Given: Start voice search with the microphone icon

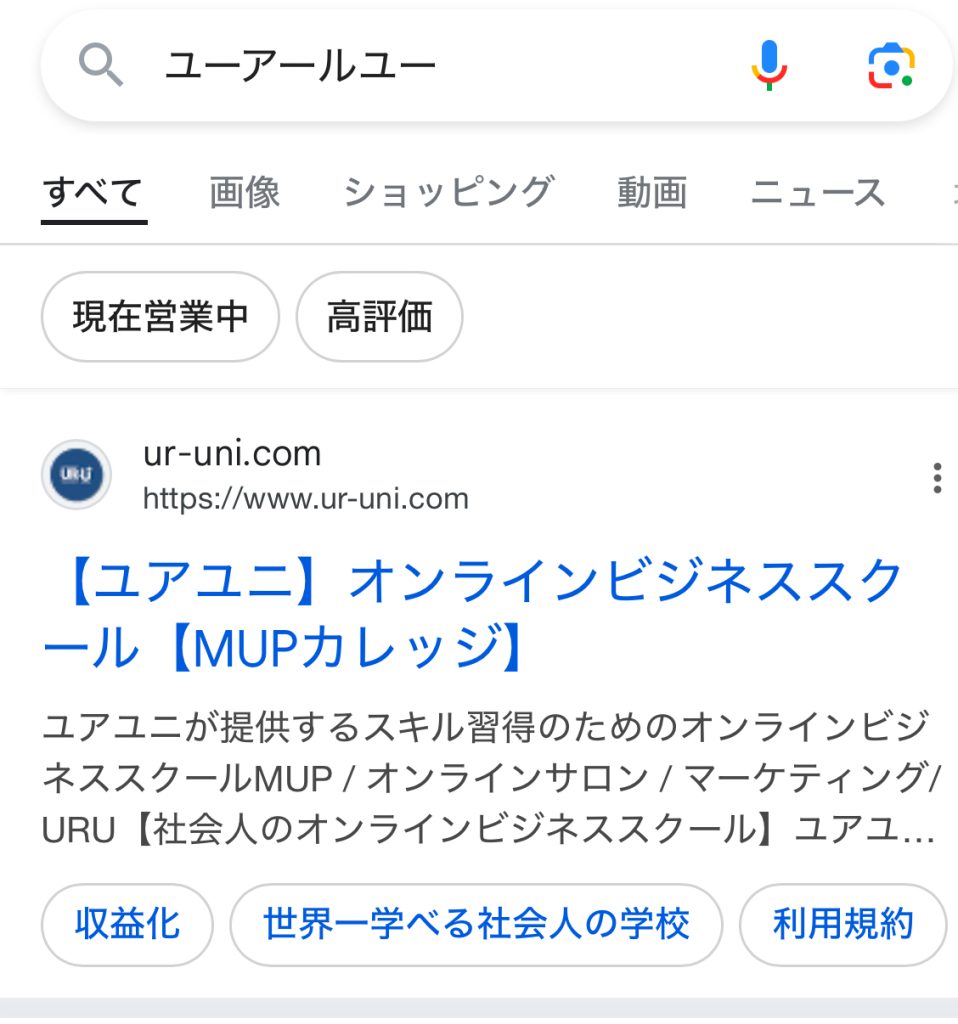Looking at the screenshot, I should 769,66.
